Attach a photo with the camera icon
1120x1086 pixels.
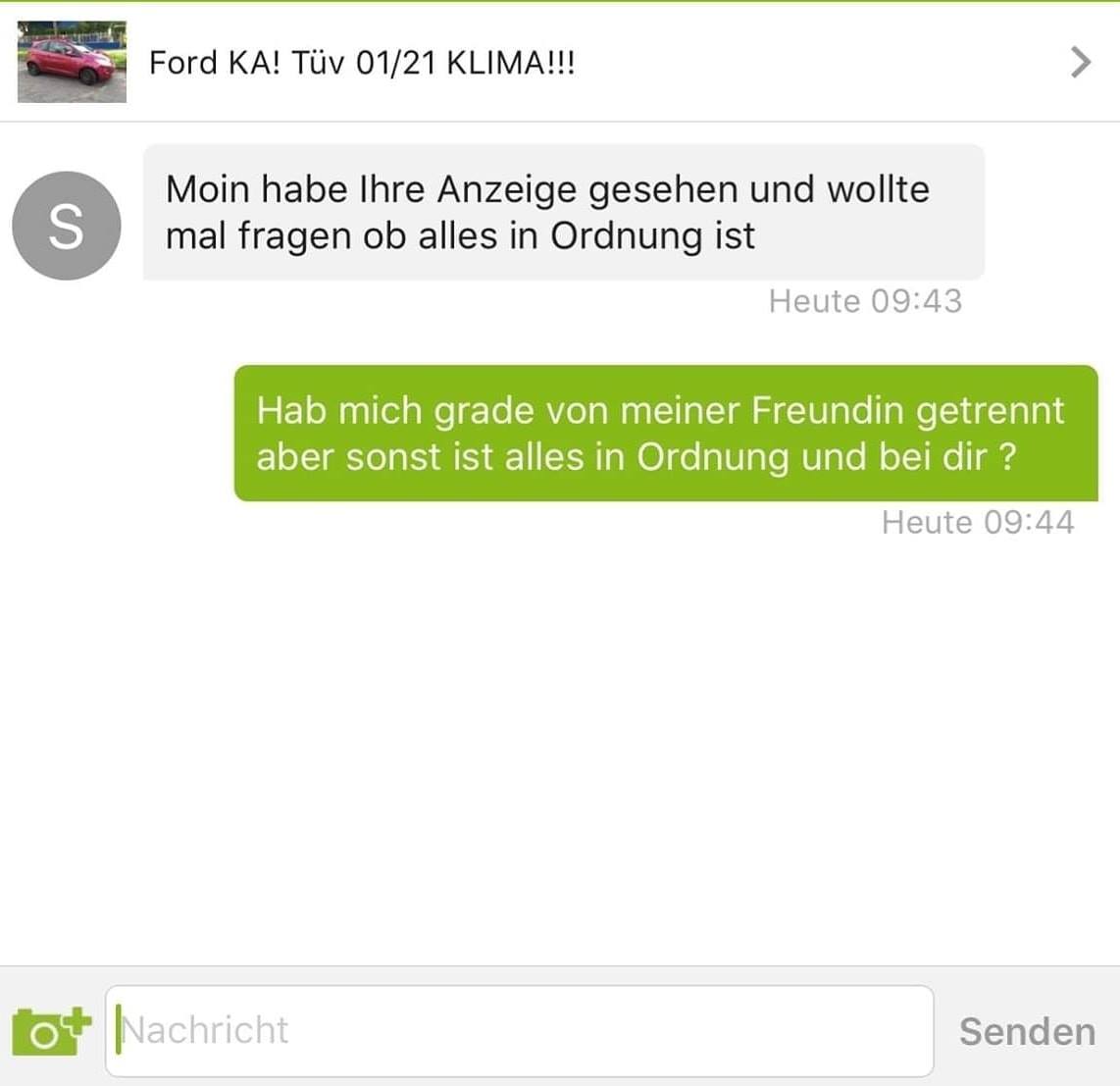50,1030
